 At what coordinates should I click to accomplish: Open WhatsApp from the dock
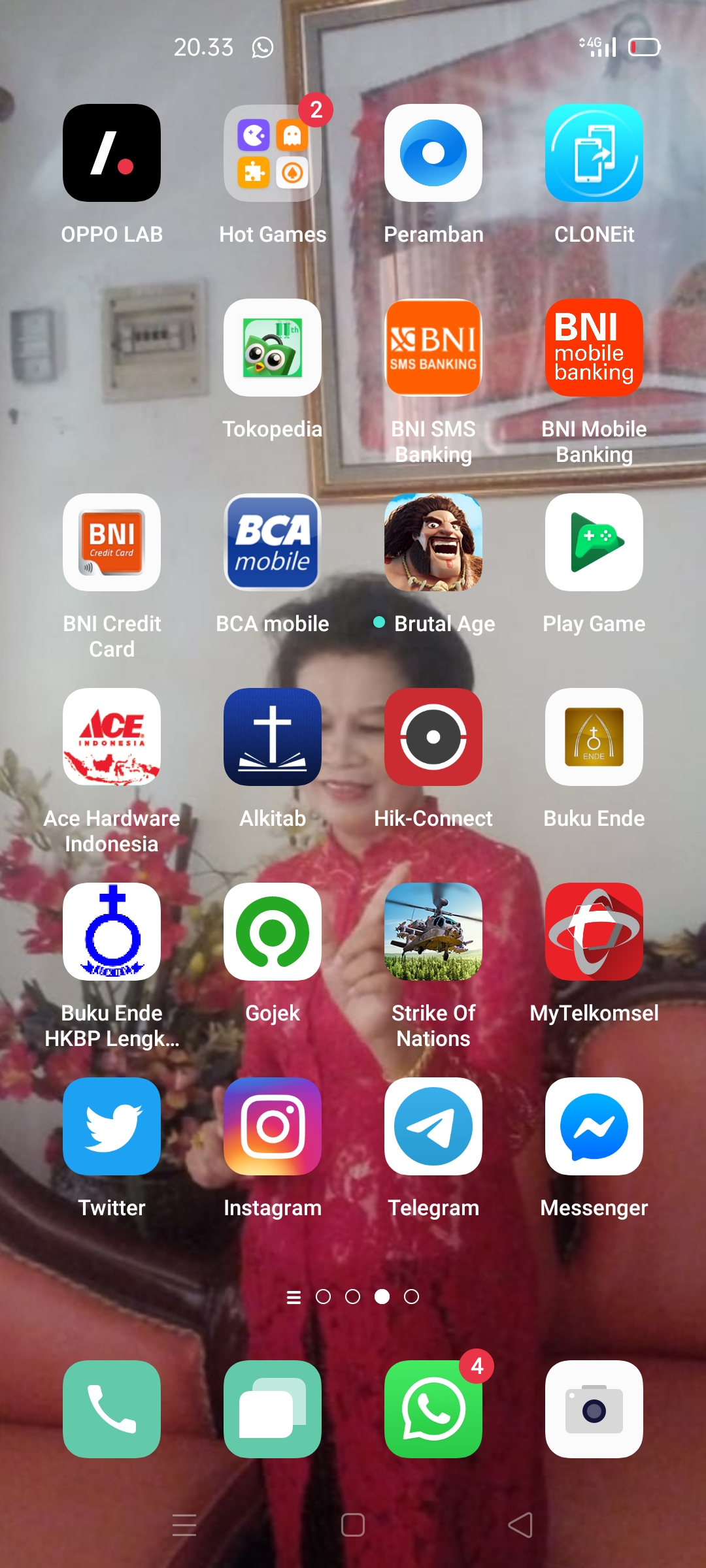point(433,1409)
